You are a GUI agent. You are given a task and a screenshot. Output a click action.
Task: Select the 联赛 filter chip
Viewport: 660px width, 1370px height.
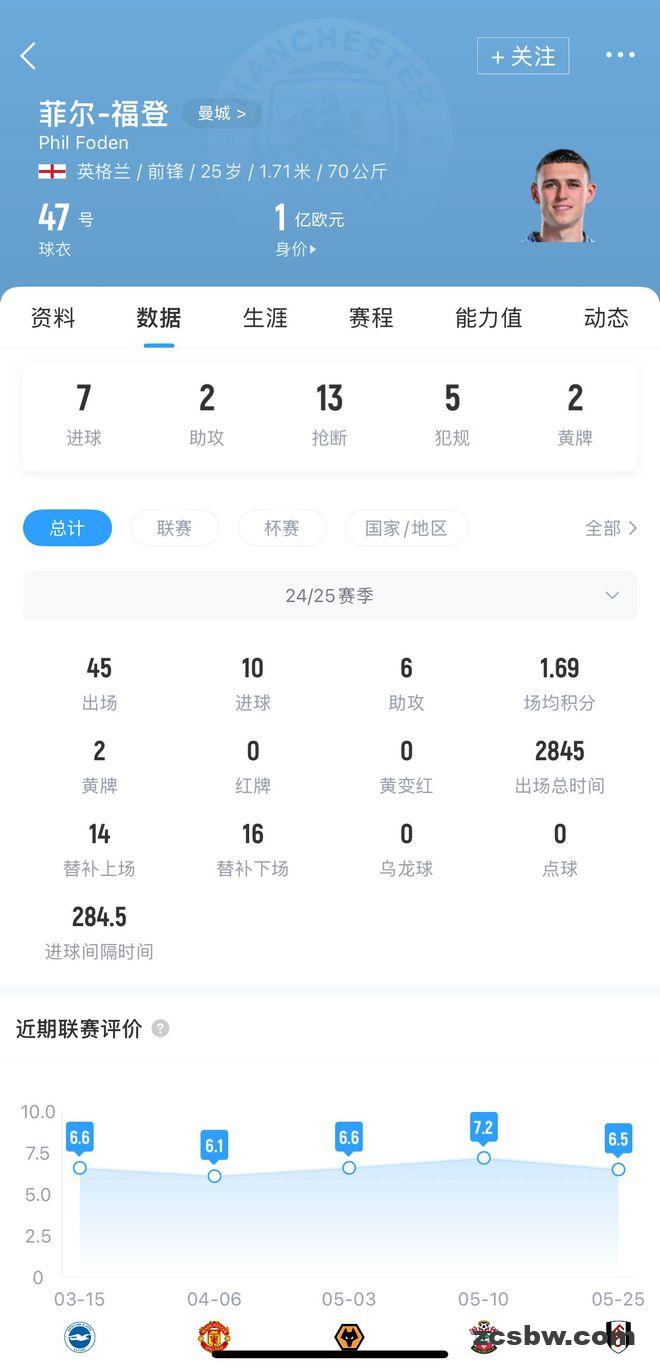click(174, 528)
